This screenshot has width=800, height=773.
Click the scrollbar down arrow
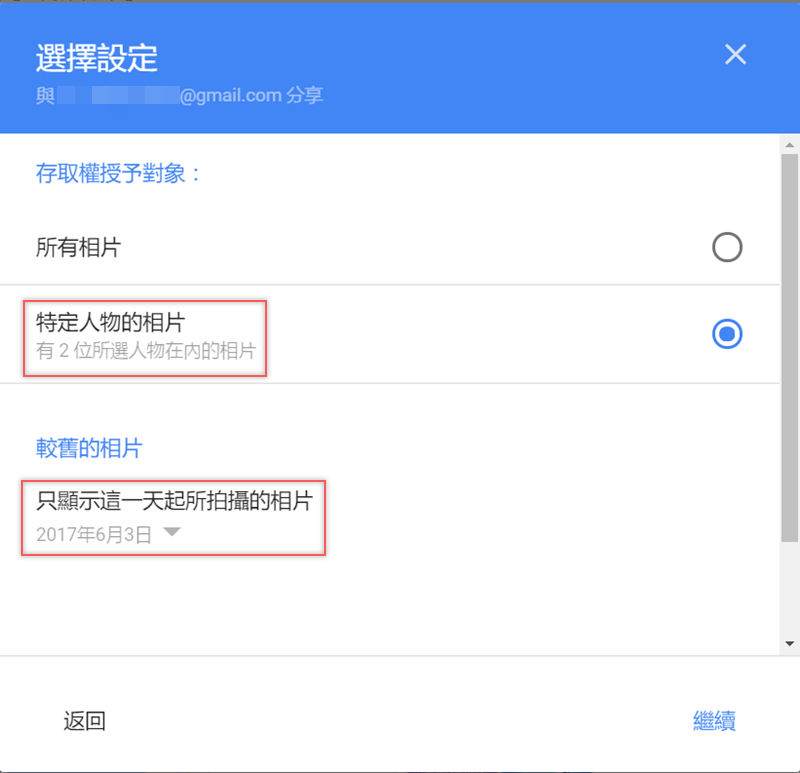[790, 644]
